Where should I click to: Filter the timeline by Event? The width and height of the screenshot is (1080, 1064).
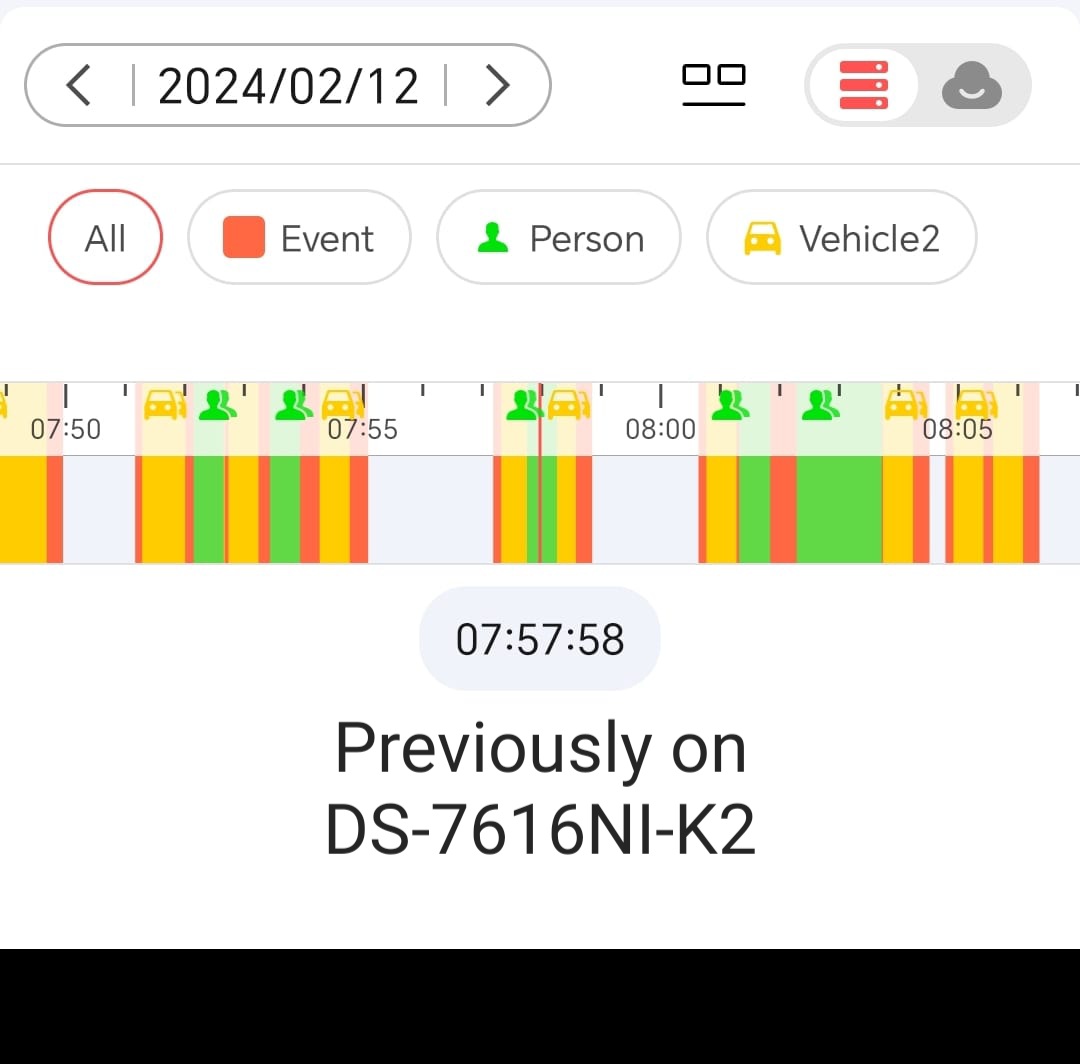[x=299, y=238]
